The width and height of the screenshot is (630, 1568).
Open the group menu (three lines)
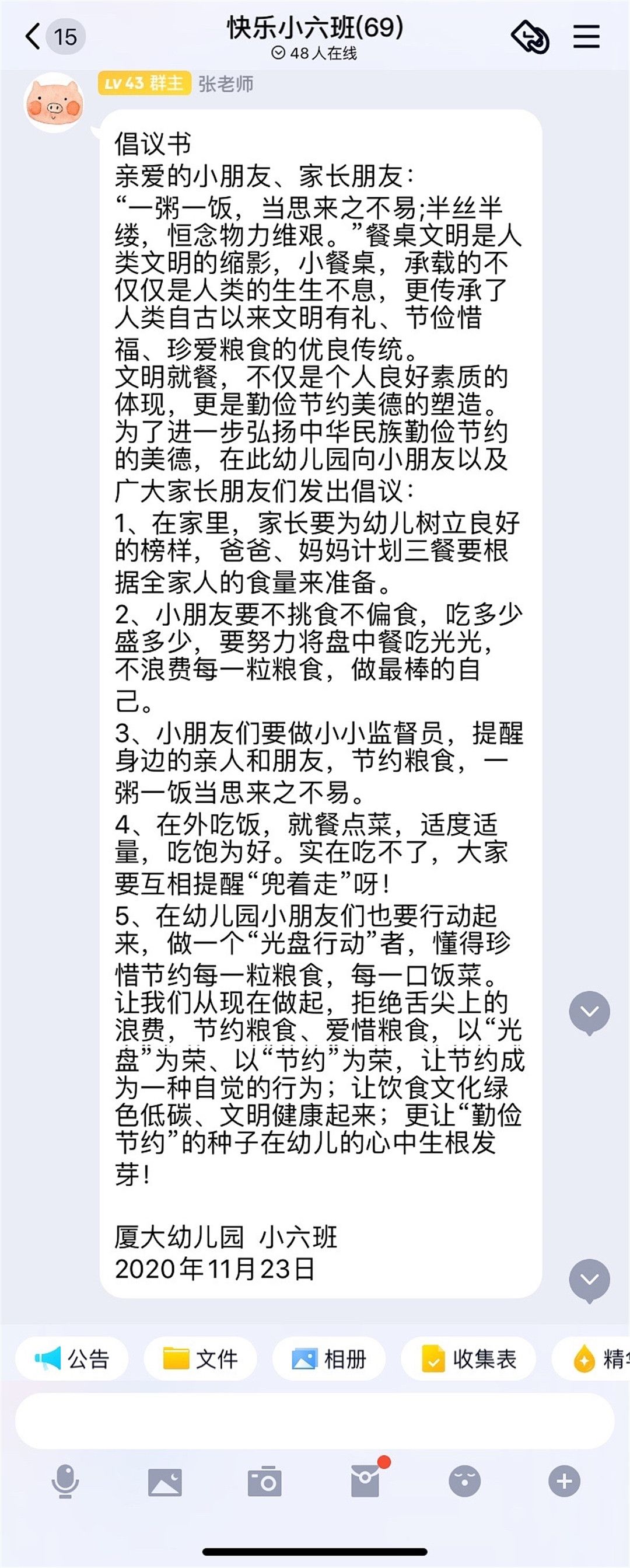click(x=586, y=37)
